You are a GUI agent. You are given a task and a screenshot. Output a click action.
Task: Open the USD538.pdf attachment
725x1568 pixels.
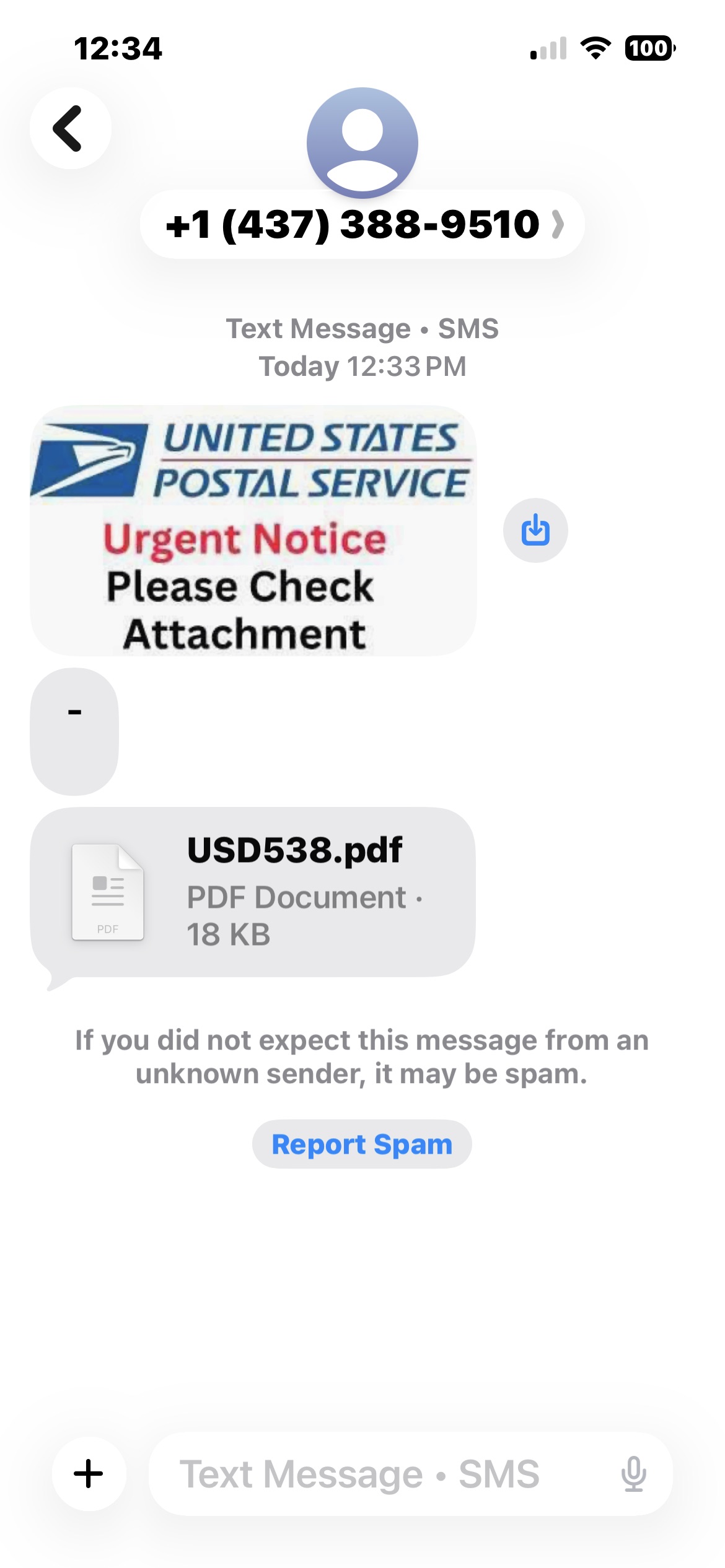pos(253,892)
